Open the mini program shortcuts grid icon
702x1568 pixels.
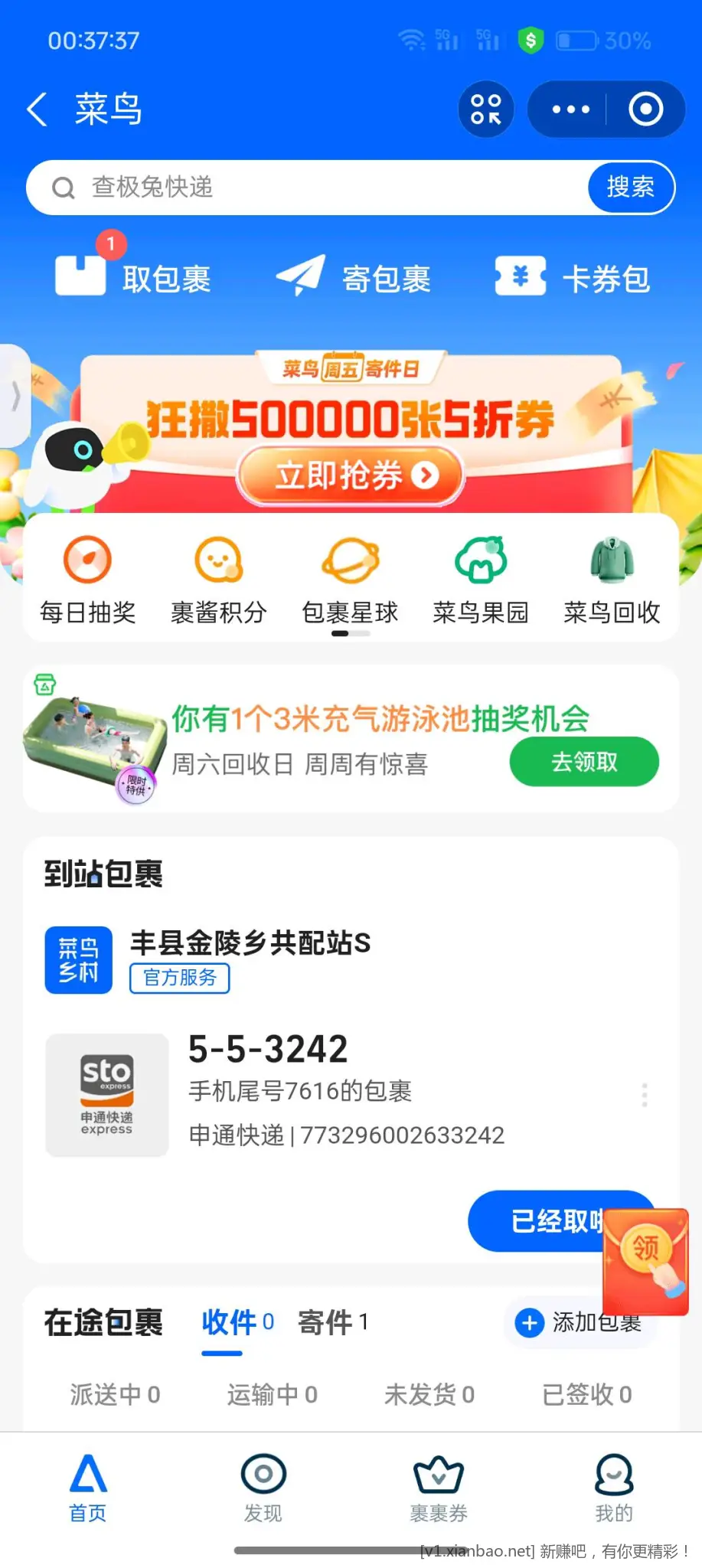click(x=485, y=109)
